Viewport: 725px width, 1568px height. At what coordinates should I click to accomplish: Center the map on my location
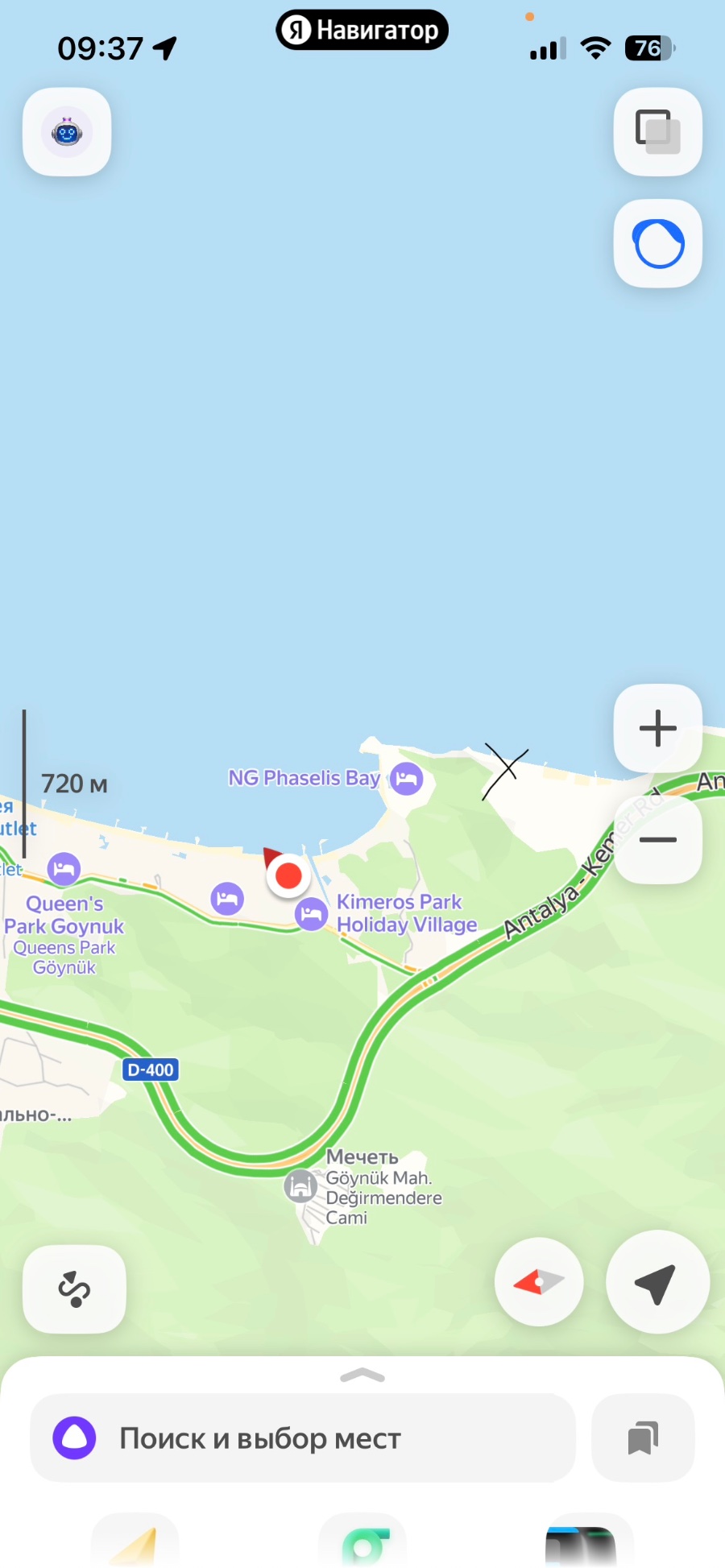point(657,1281)
